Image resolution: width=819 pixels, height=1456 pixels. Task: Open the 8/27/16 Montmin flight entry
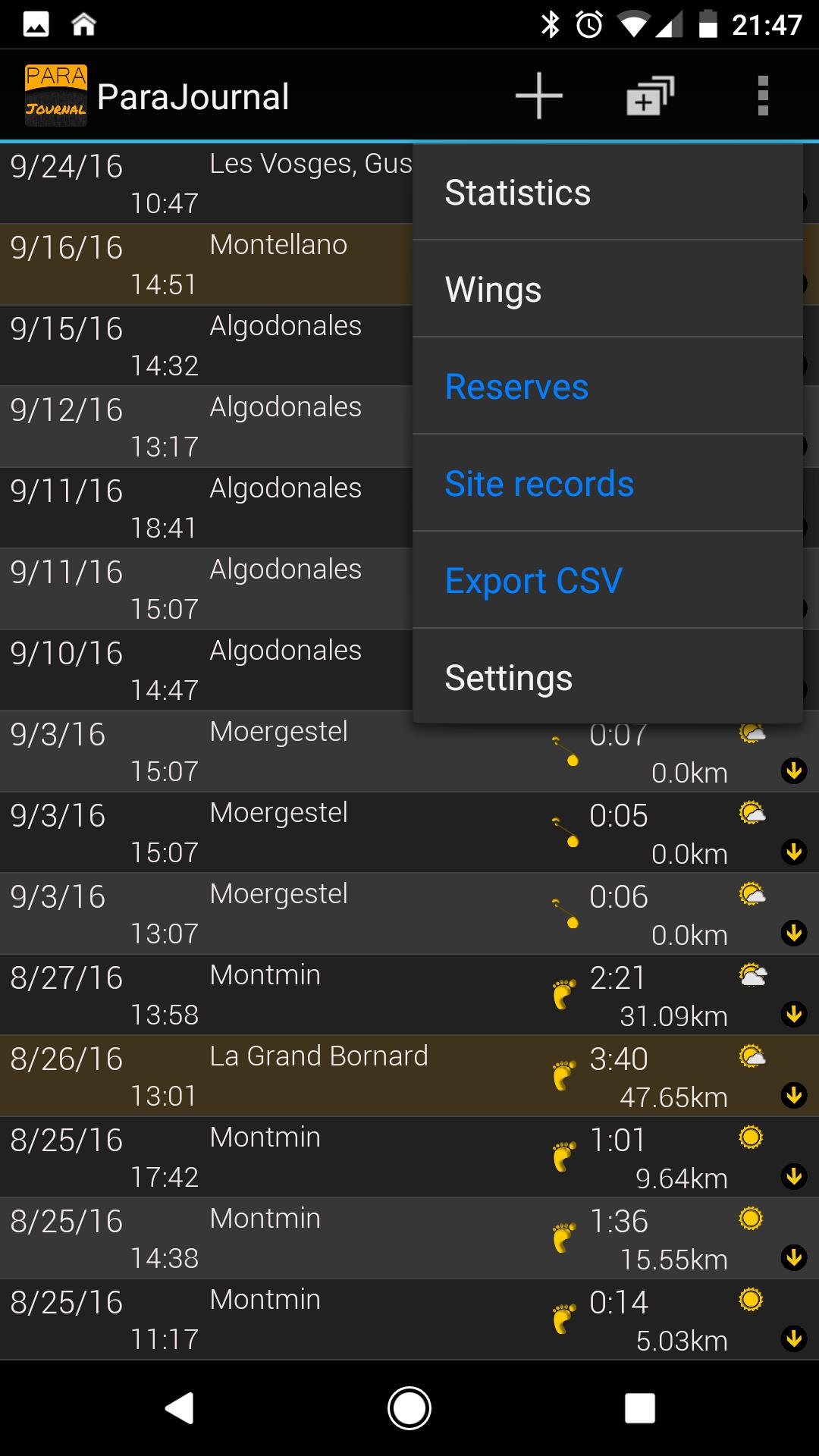coord(303,994)
